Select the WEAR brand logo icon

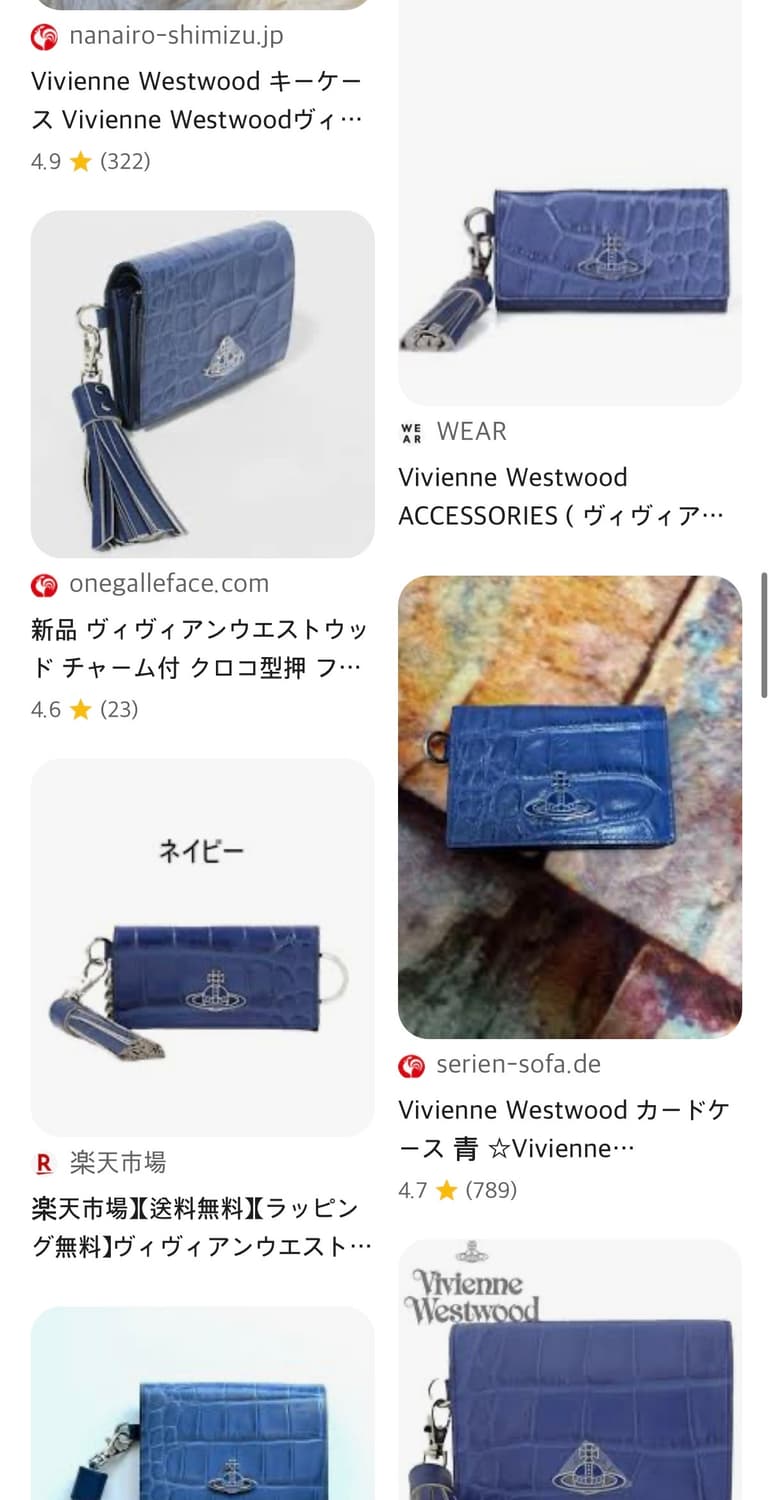click(x=410, y=431)
